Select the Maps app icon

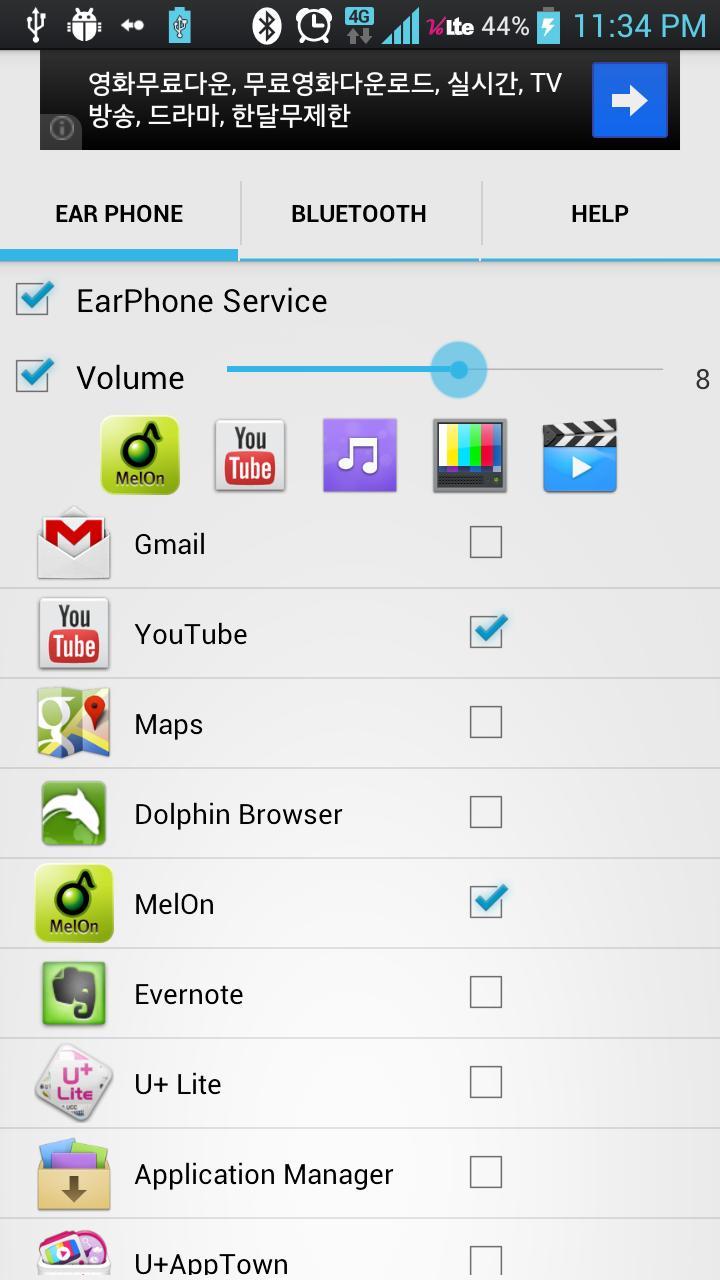point(73,722)
